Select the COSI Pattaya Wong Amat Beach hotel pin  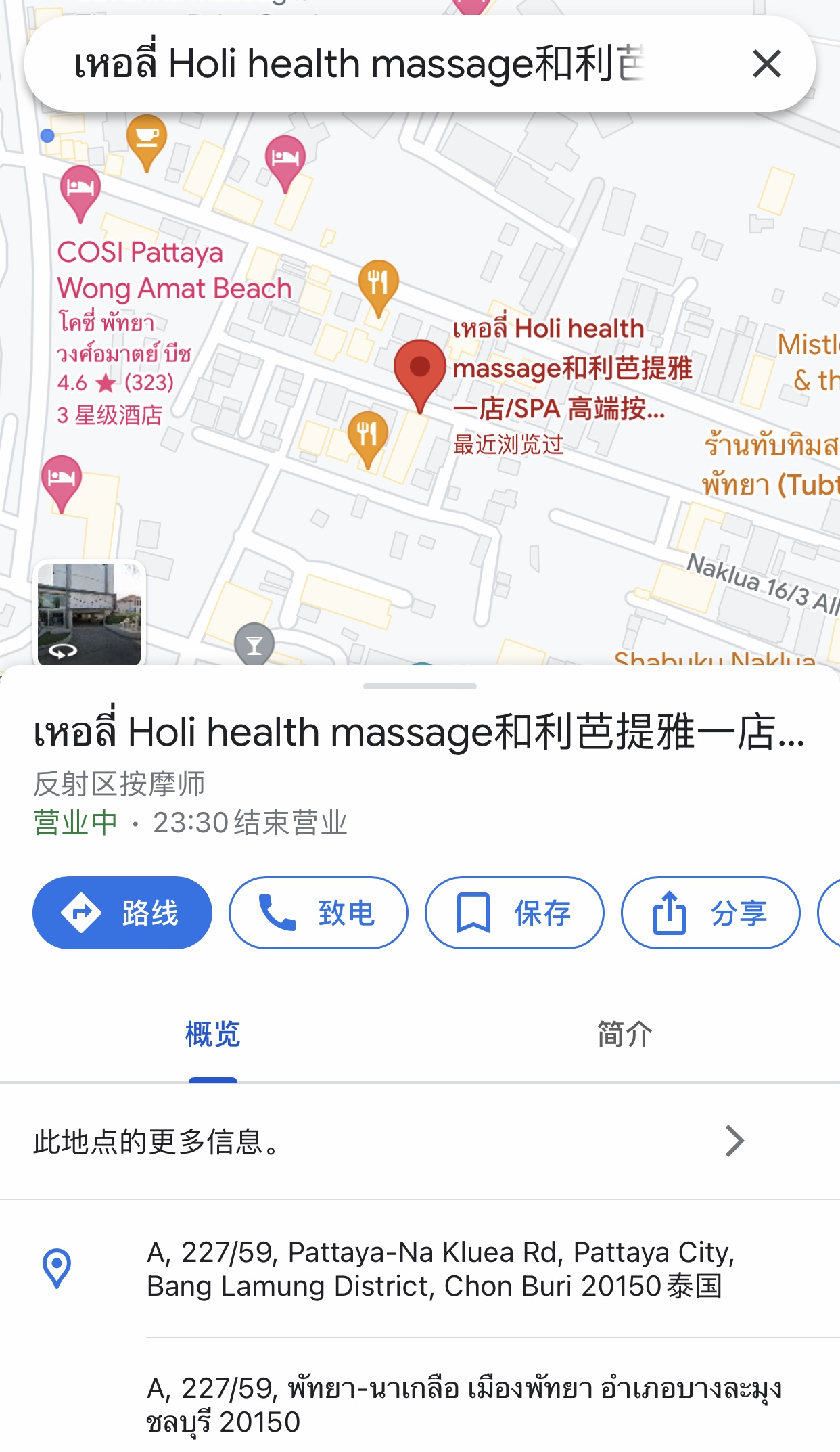(80, 189)
